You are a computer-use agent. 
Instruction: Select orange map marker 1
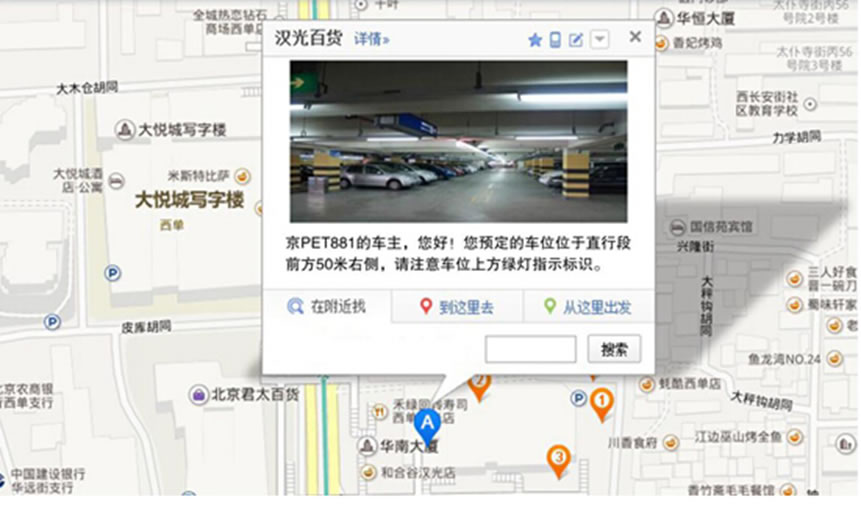(x=602, y=402)
